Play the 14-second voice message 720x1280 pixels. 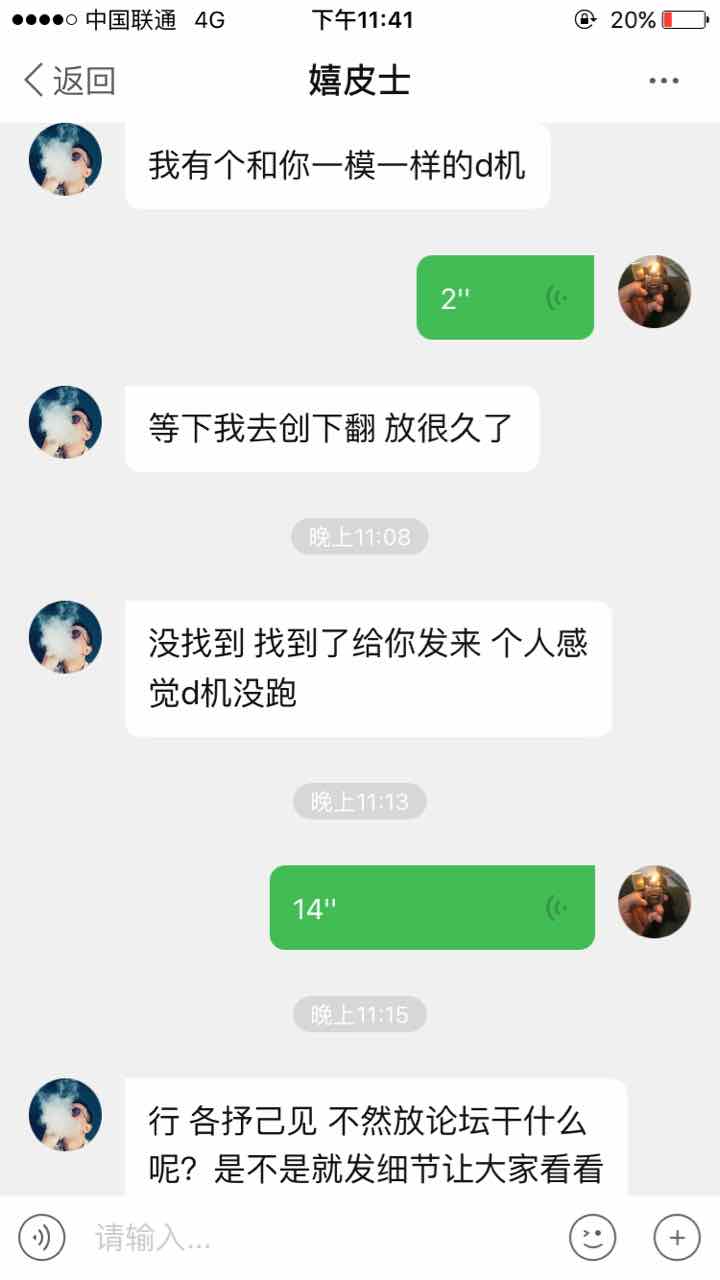pyautogui.click(x=432, y=907)
